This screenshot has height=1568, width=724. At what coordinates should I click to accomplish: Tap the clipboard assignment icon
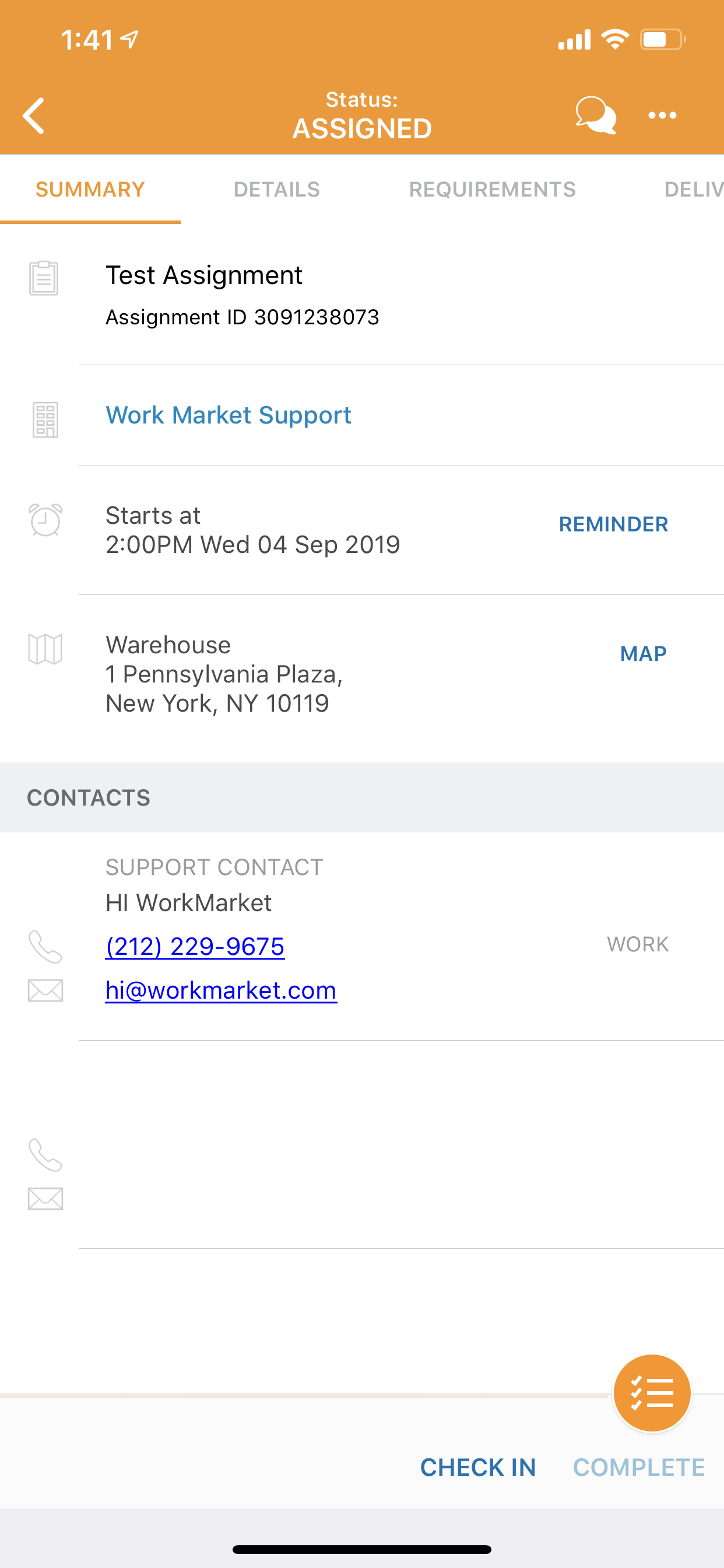coord(43,278)
